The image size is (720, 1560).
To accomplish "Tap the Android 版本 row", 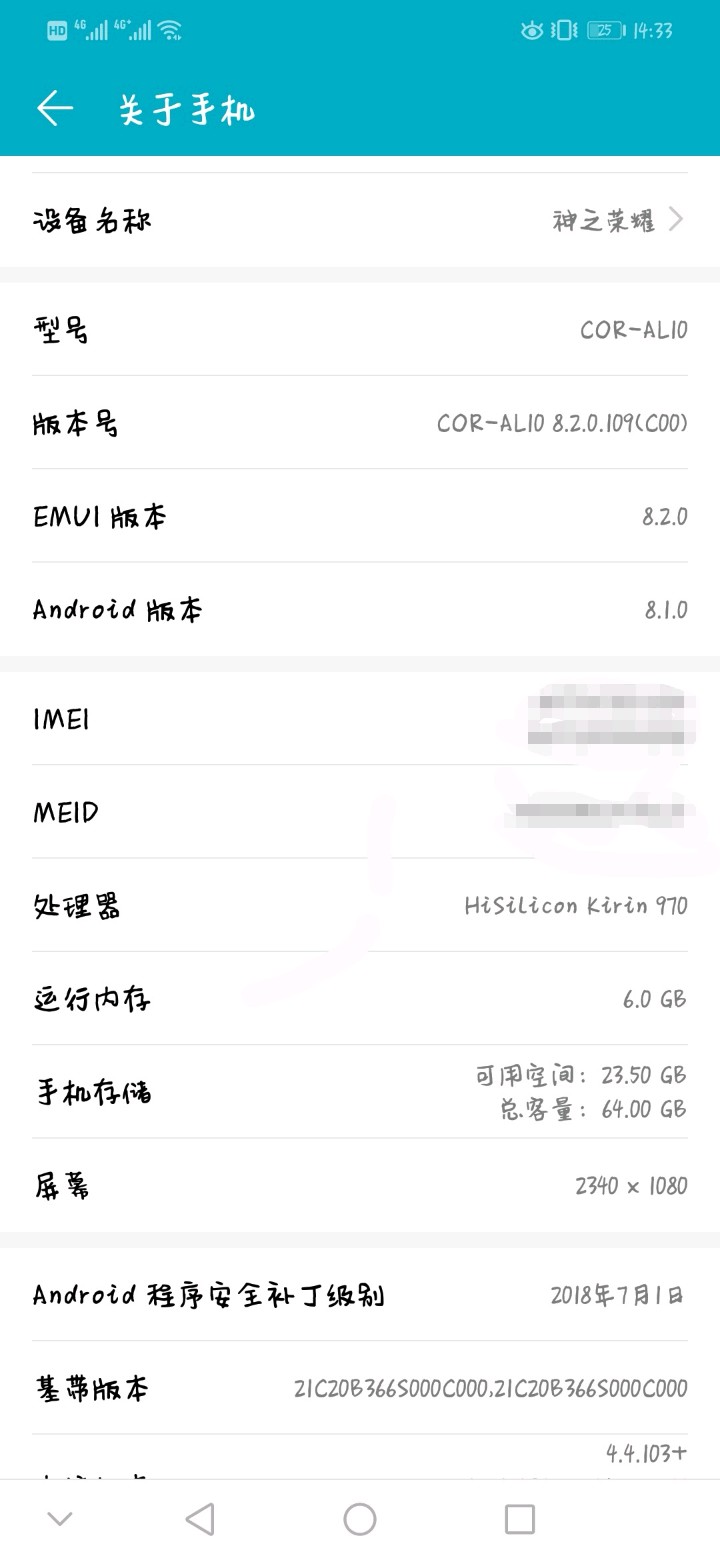I will 360,609.
